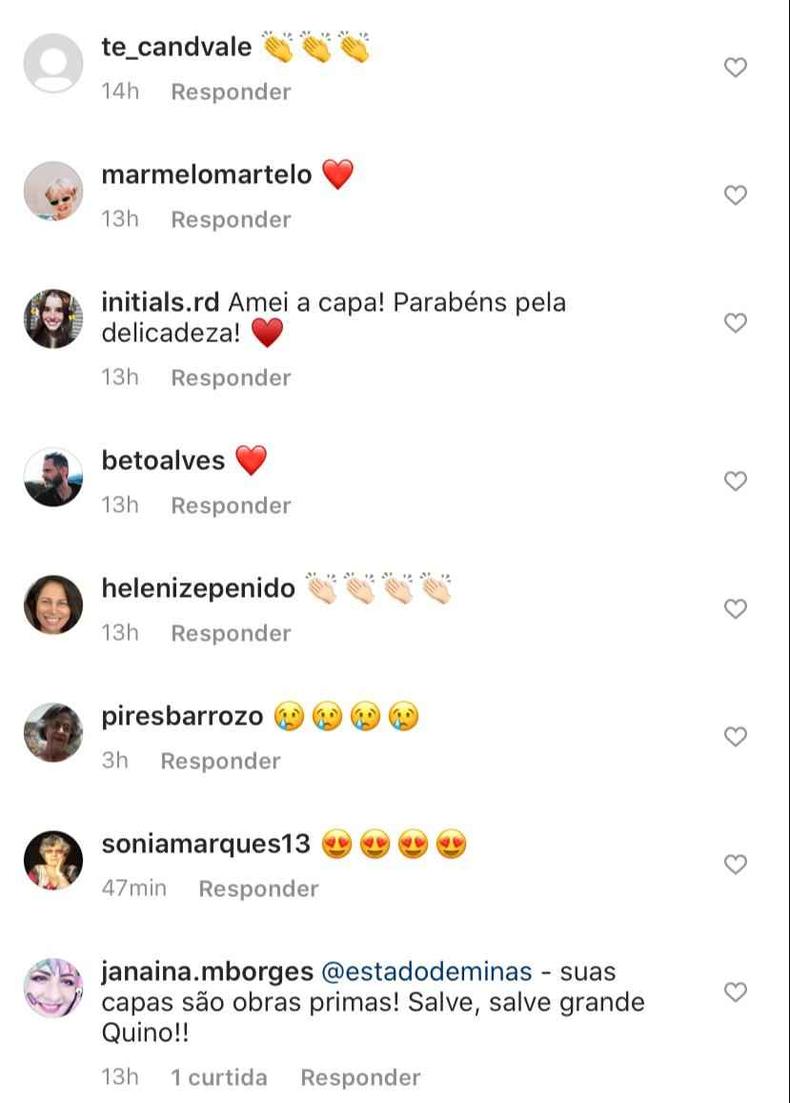View likes on janaina.mborges' comment

pyautogui.click(x=218, y=1078)
